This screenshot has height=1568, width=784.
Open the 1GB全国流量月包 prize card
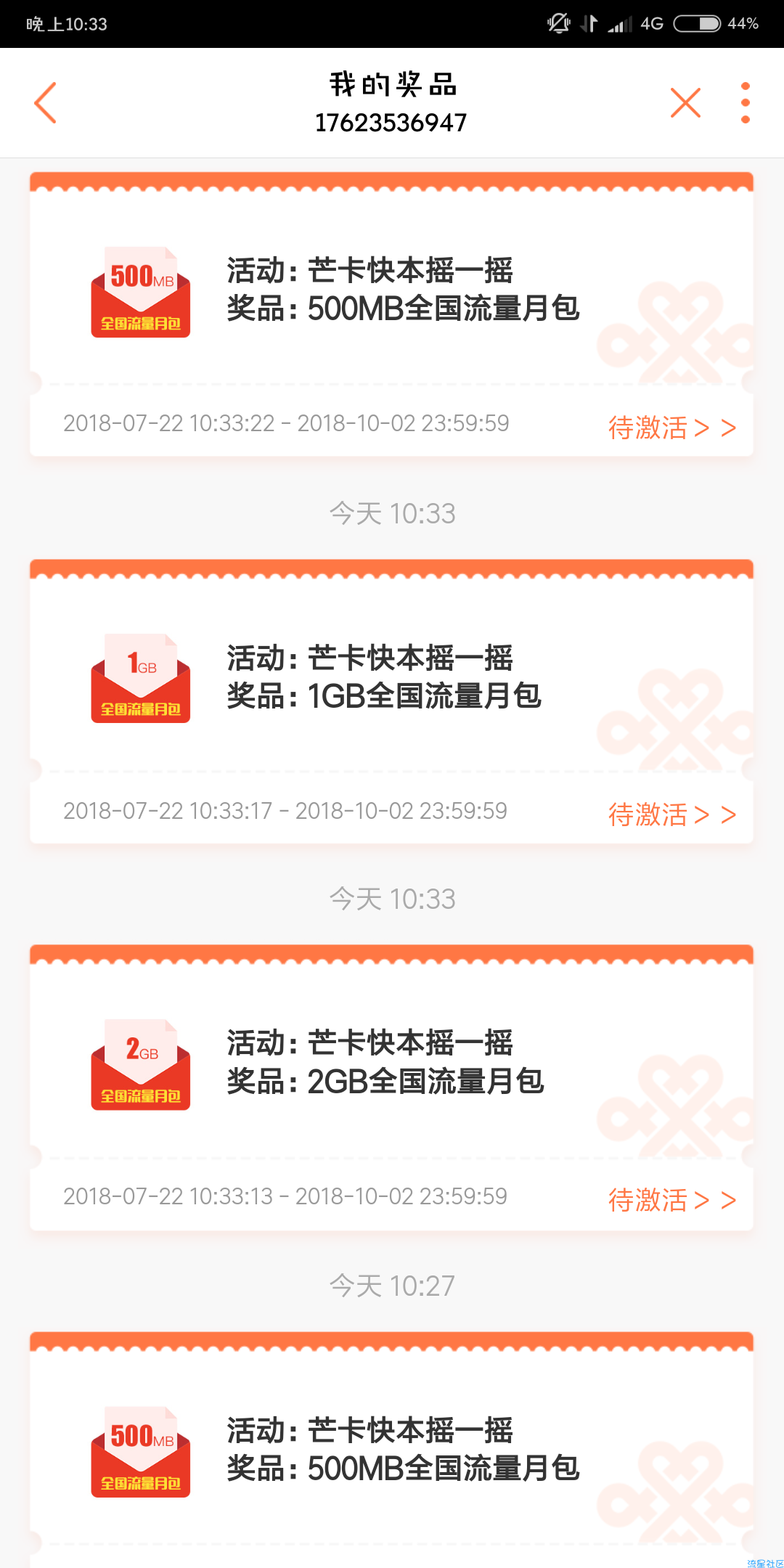coord(391,701)
